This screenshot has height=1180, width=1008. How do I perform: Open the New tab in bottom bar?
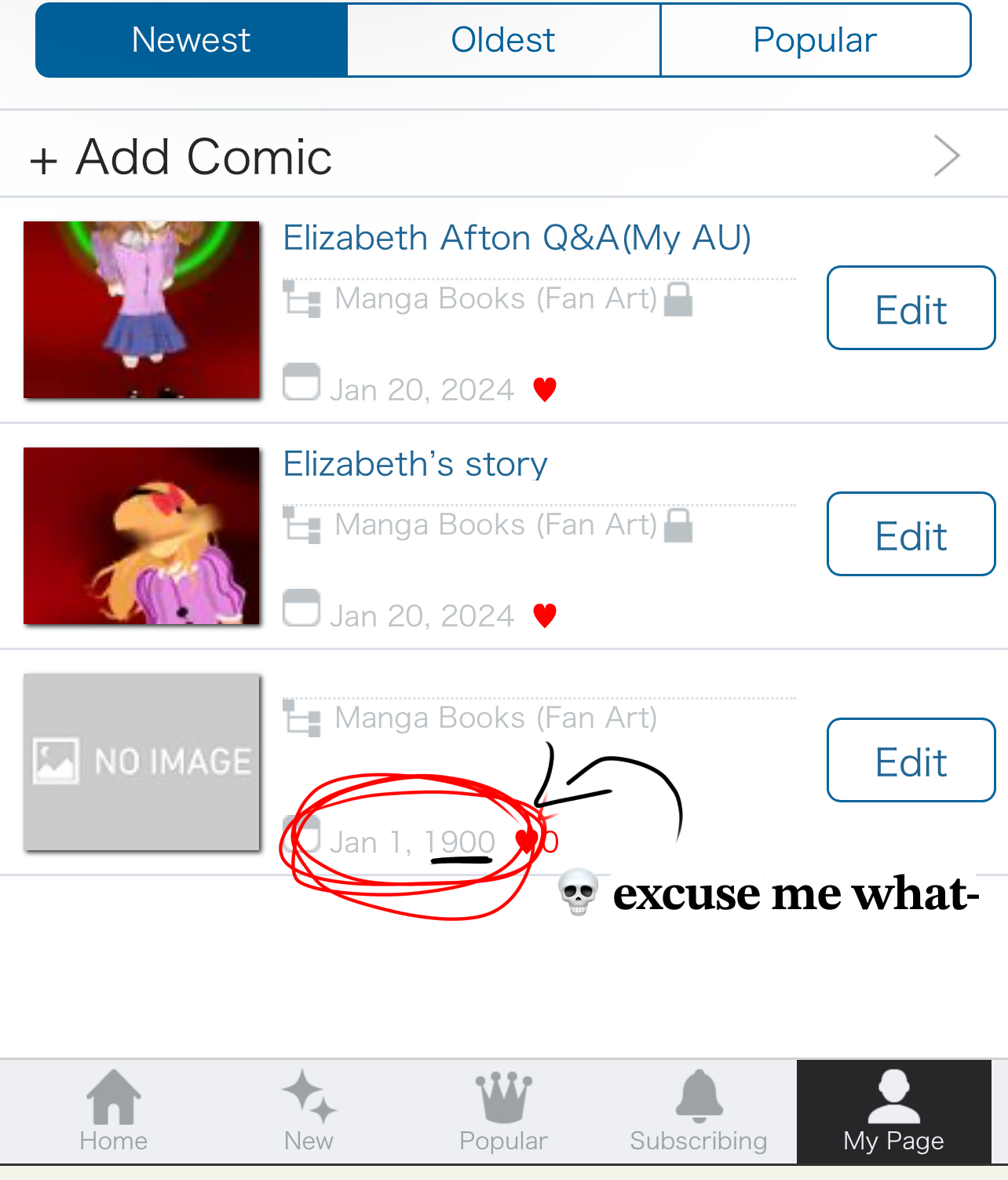coord(309,1112)
